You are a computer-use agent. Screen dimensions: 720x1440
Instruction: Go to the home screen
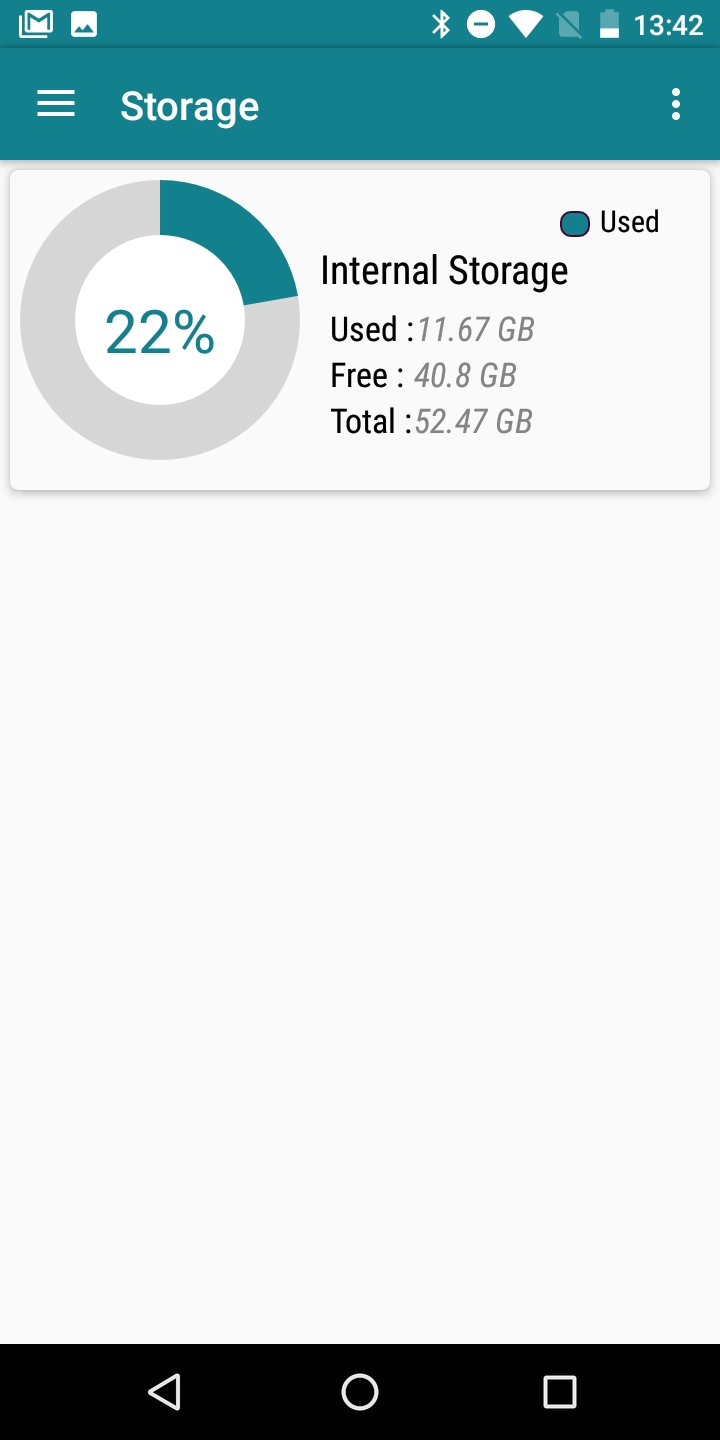(360, 1391)
